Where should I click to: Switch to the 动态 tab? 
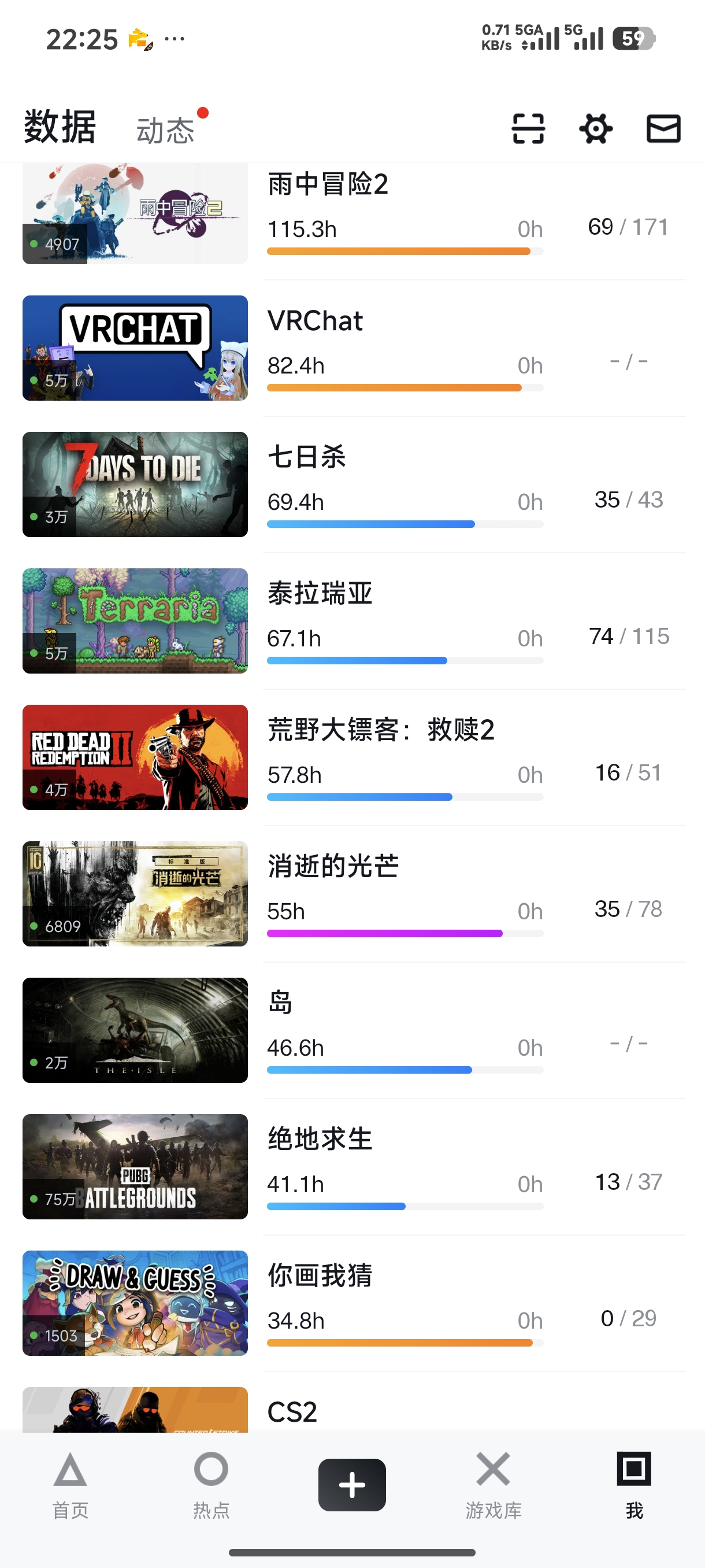(x=165, y=130)
